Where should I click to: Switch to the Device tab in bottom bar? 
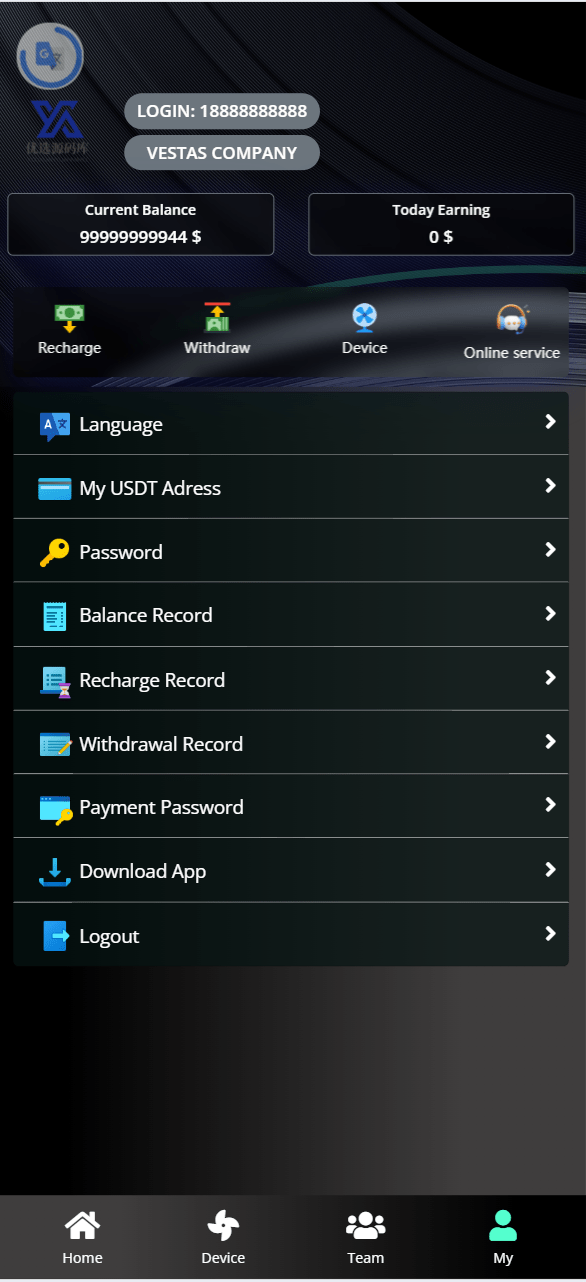tap(223, 1238)
